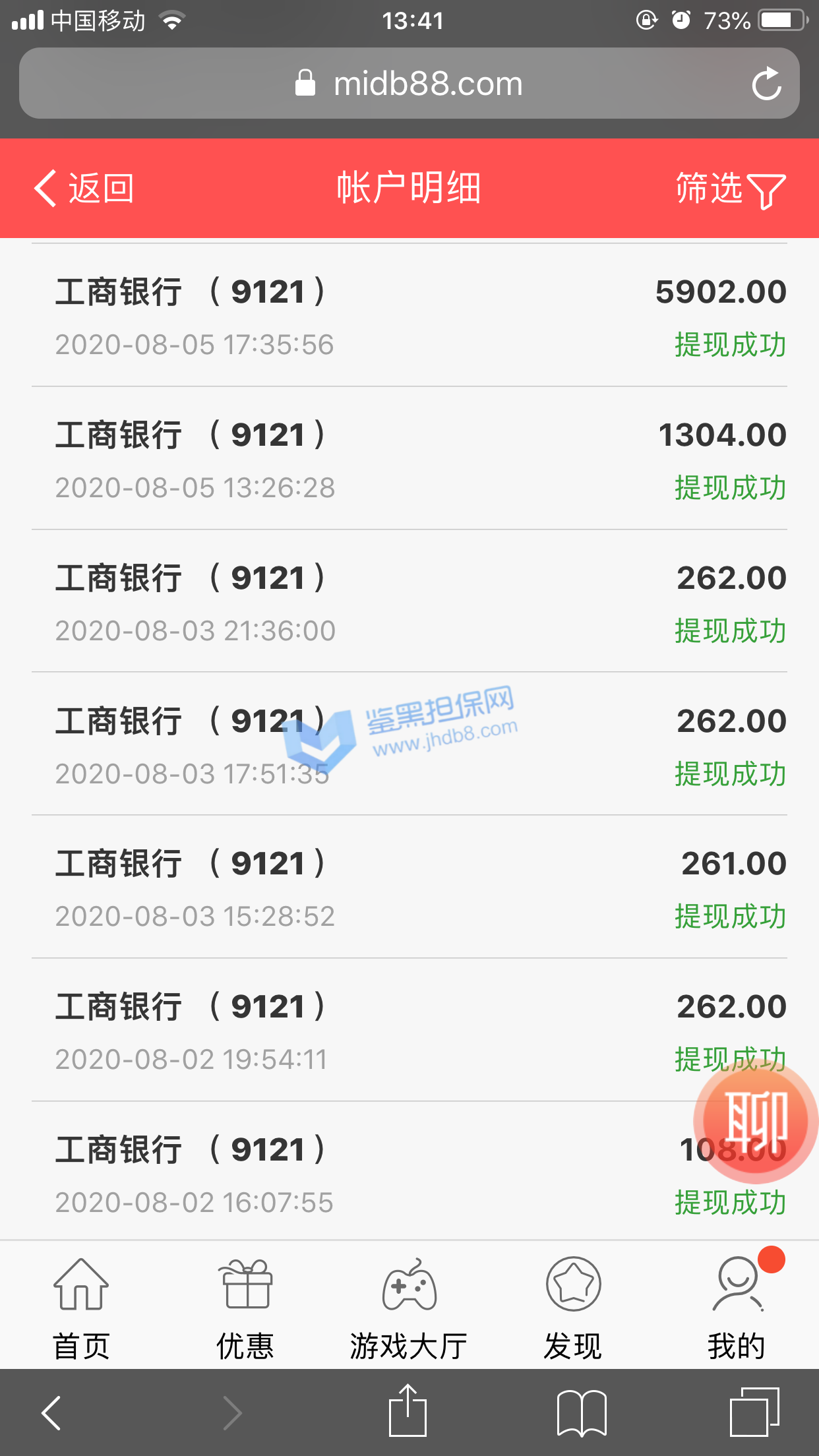Viewport: 819px width, 1456px height.
Task: Open Safari bookmarks
Action: pos(581,1412)
